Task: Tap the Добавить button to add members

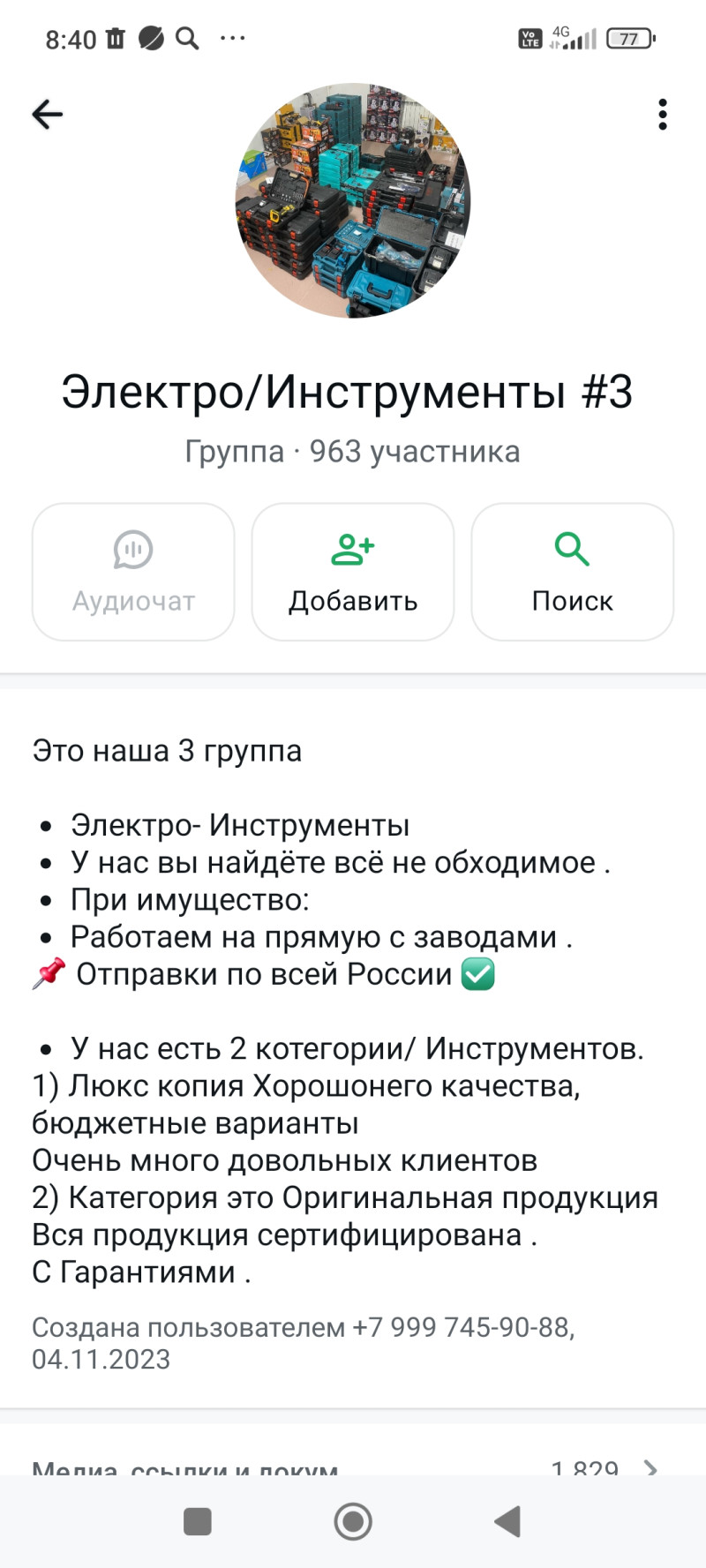Action: pos(353,572)
